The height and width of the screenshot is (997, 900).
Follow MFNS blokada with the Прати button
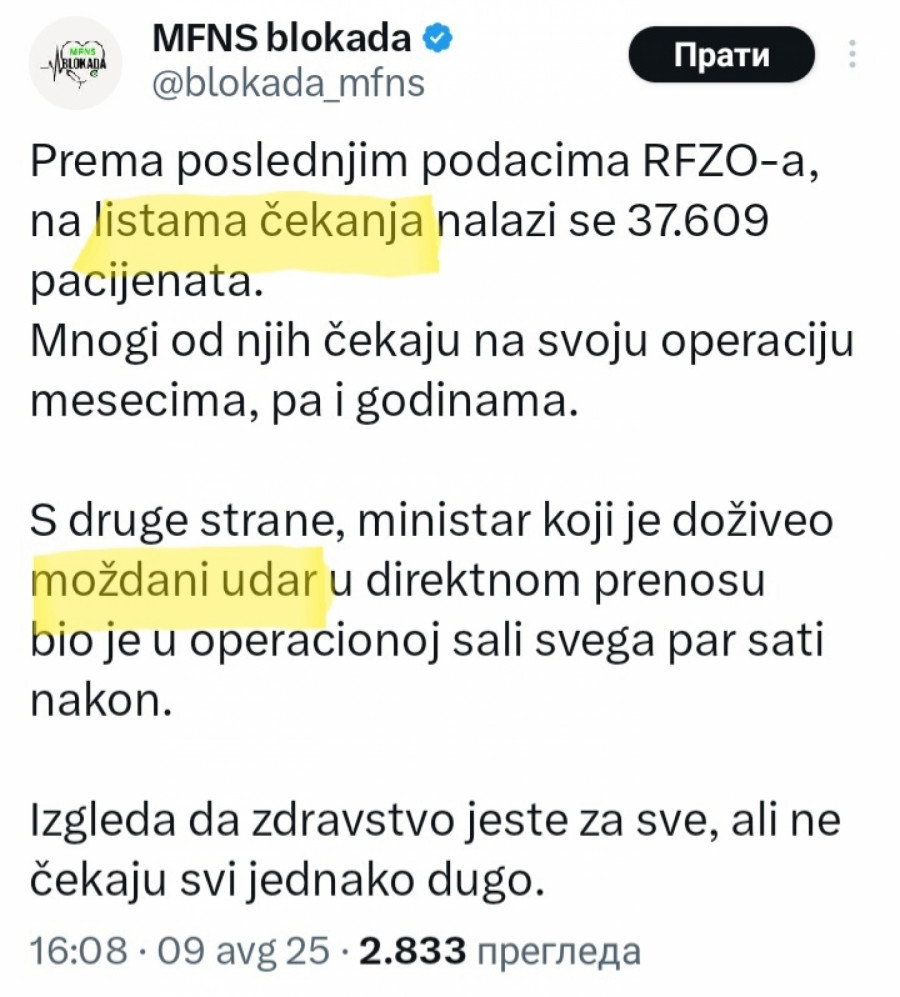tap(721, 55)
